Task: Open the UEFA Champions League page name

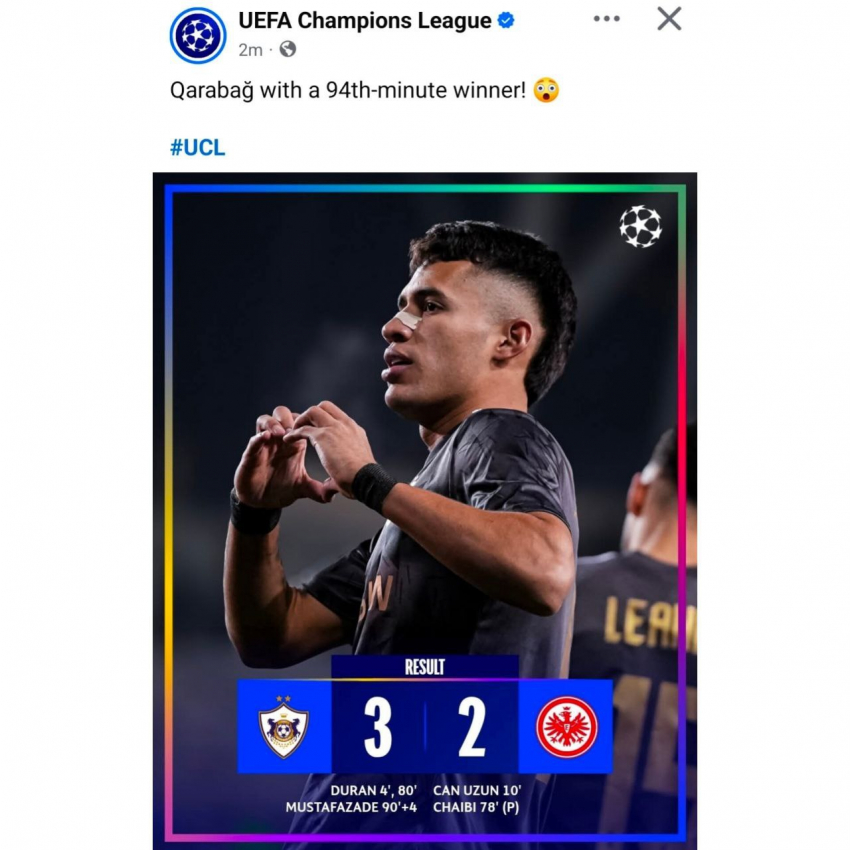Action: (x=365, y=21)
